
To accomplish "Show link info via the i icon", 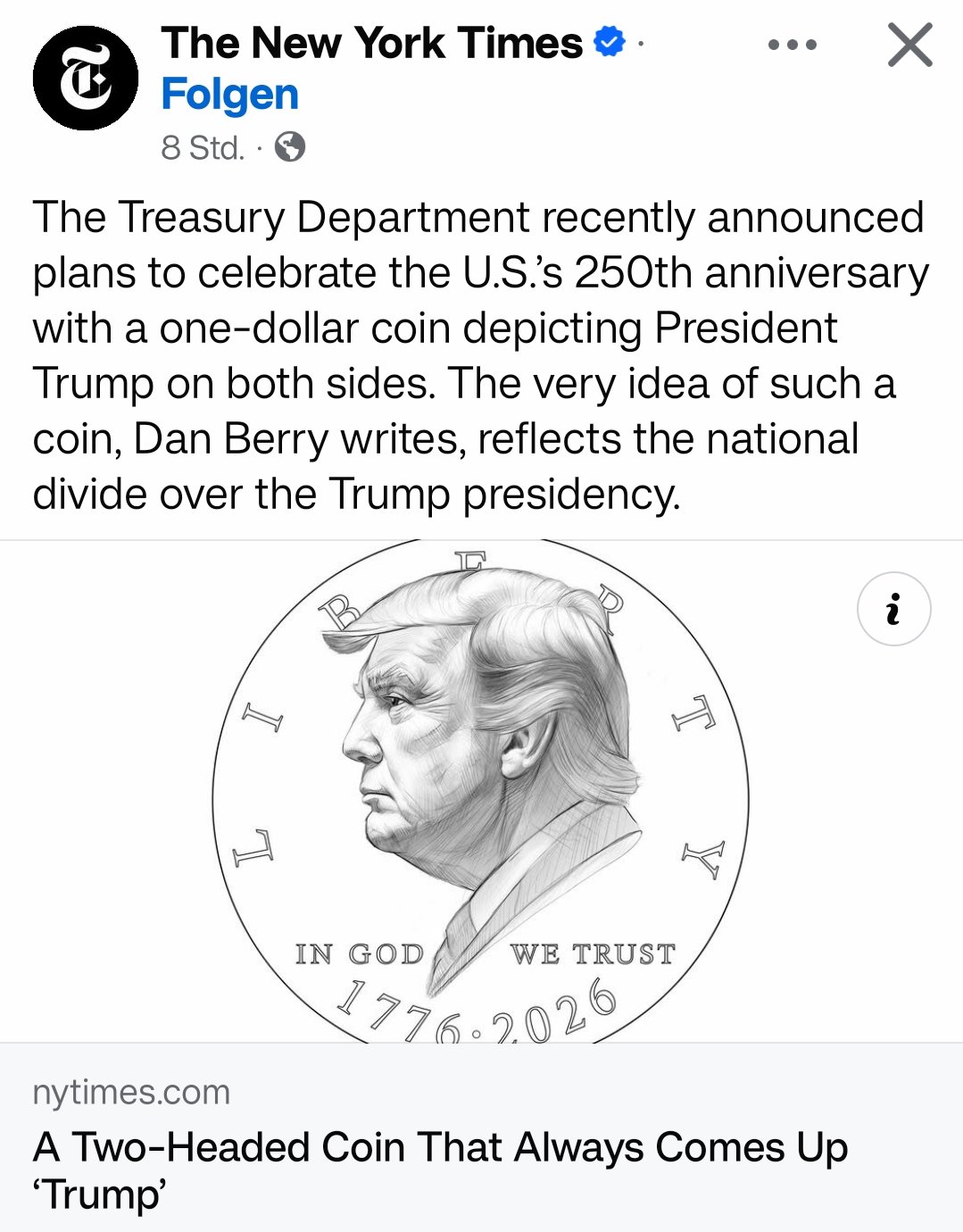I will coord(893,609).
